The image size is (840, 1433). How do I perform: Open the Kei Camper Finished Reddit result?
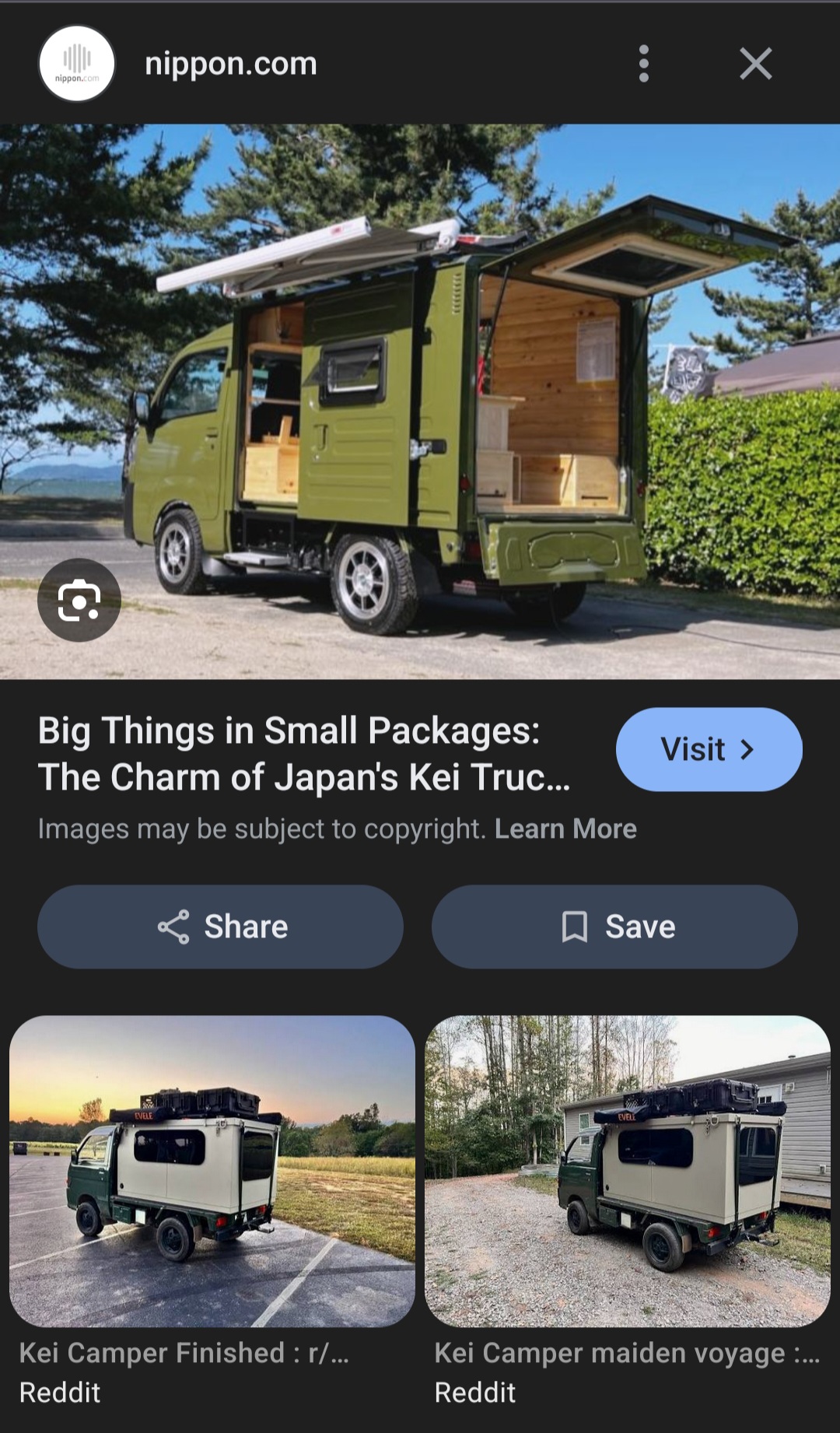click(212, 1171)
